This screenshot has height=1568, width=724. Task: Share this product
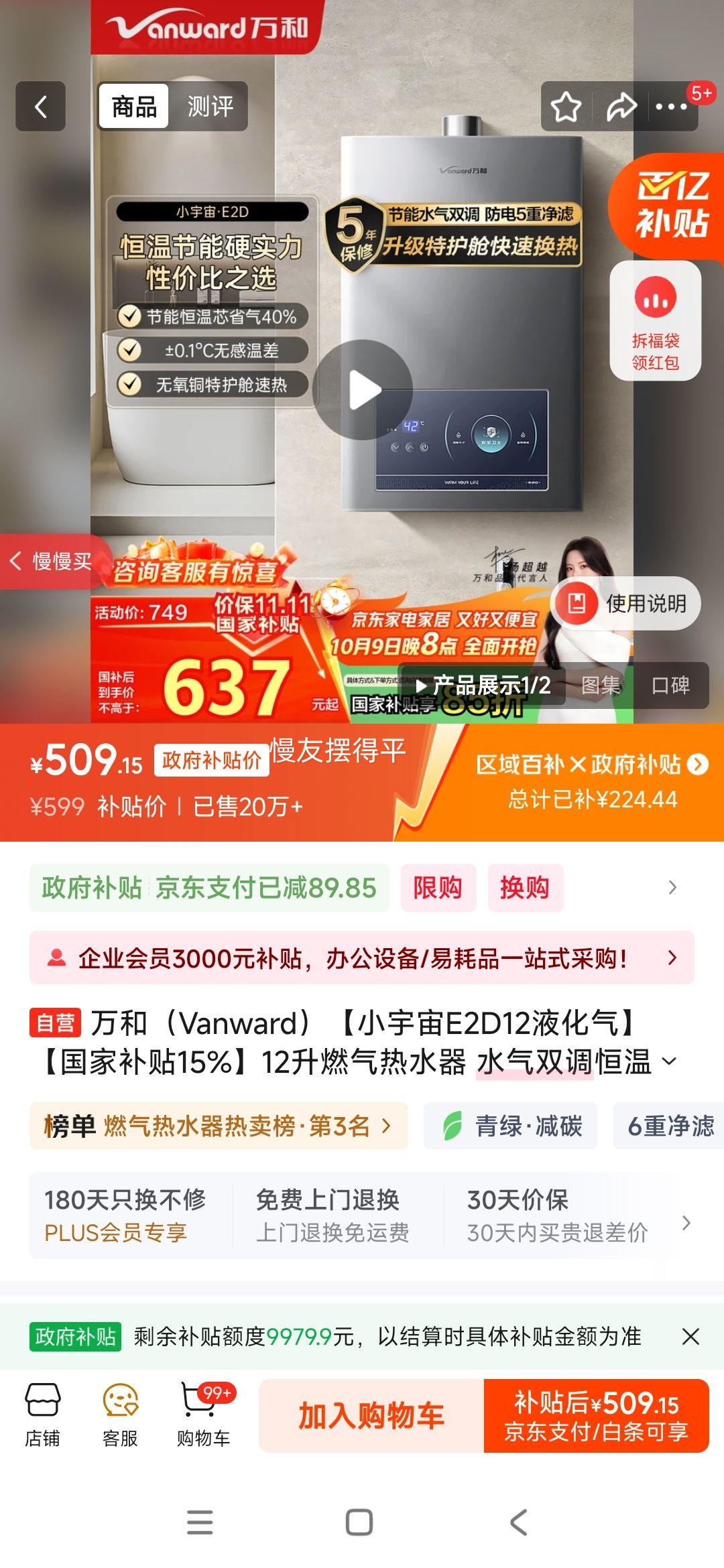621,107
